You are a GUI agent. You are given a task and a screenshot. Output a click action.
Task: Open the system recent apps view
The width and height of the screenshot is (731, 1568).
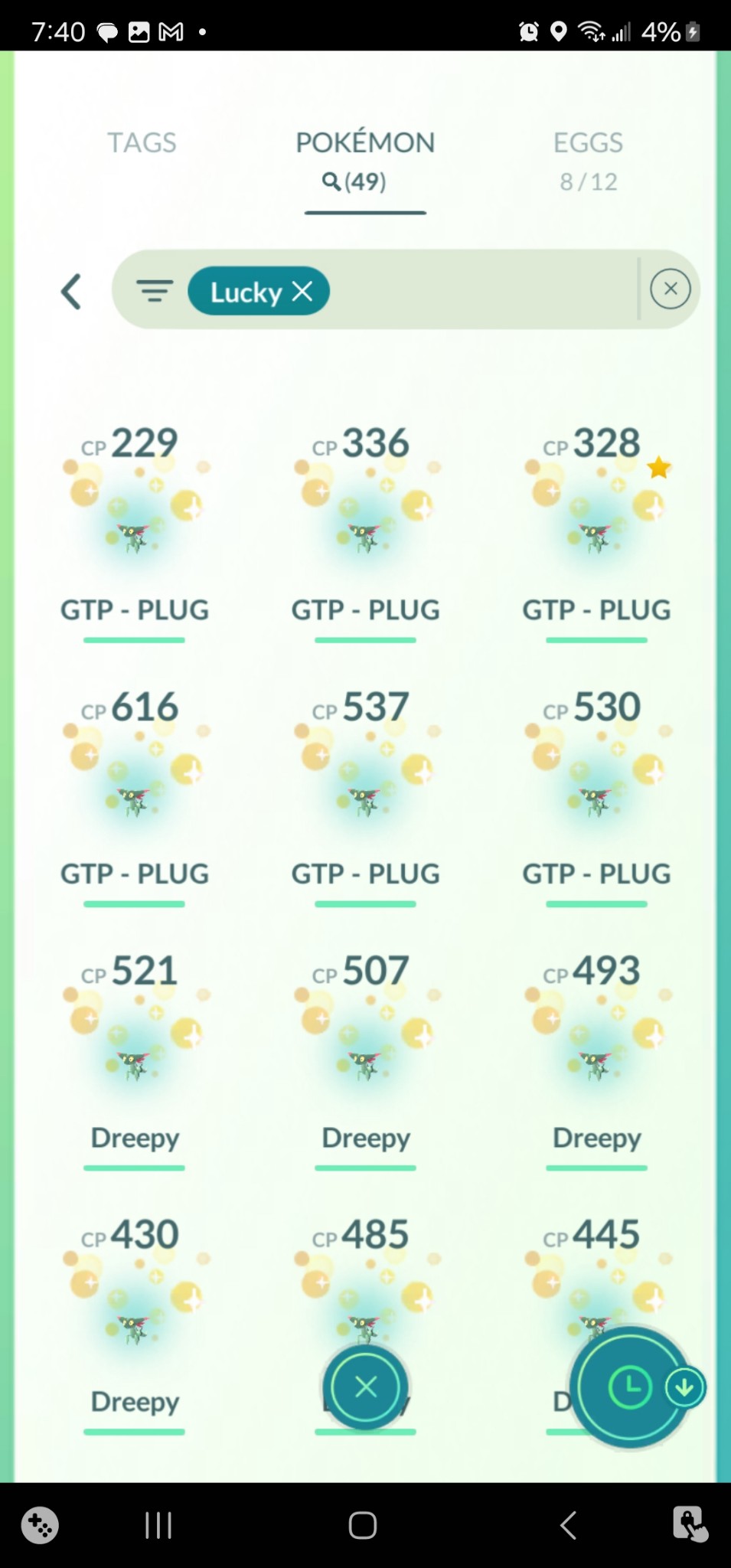[158, 1525]
